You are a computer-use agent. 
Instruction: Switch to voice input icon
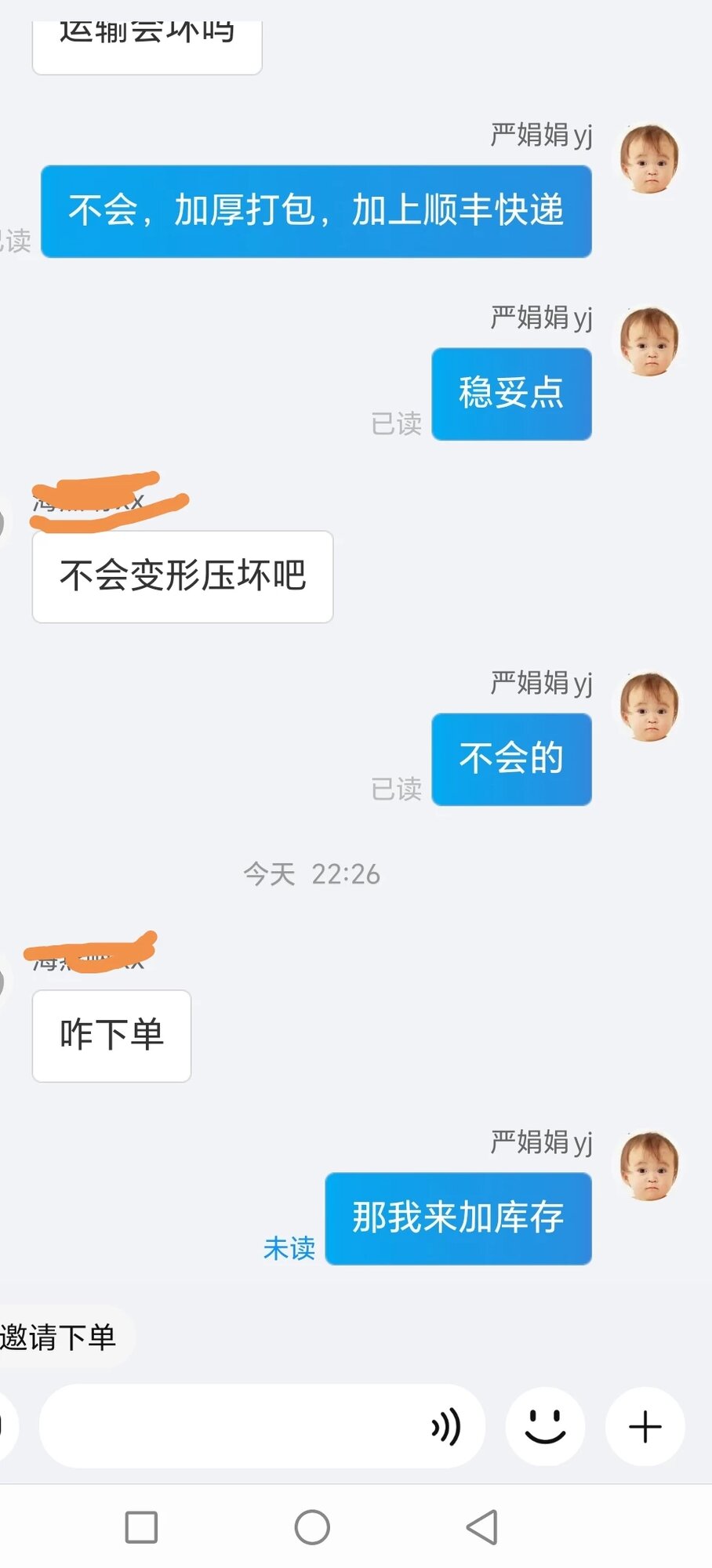[445, 1427]
